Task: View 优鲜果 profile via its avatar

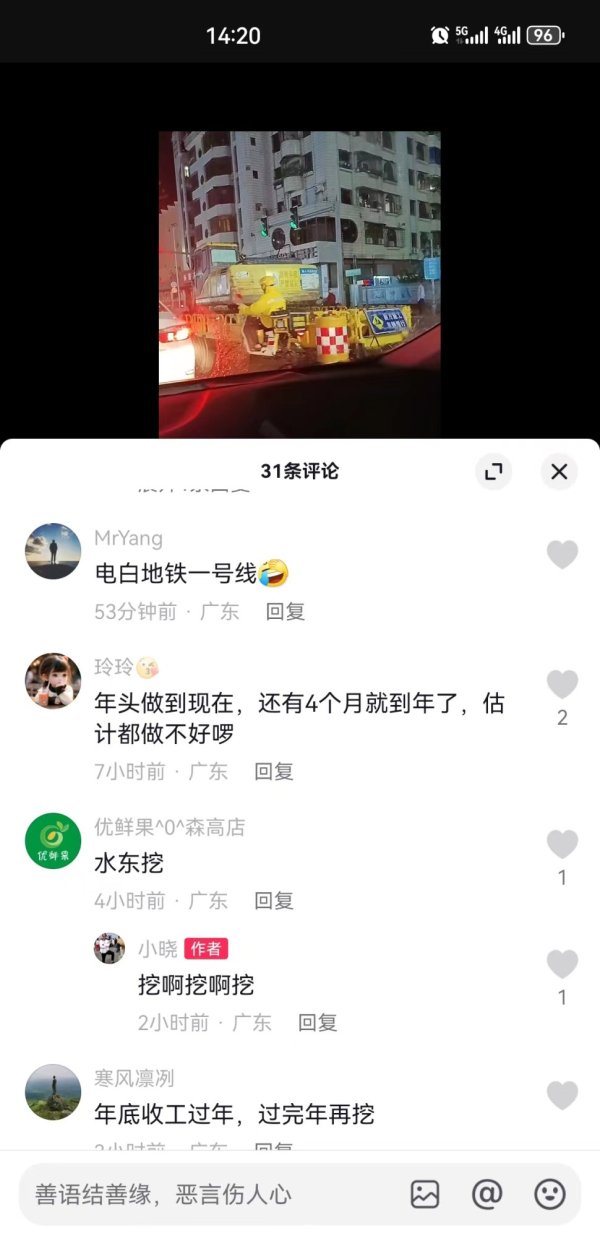Action: tap(53, 841)
